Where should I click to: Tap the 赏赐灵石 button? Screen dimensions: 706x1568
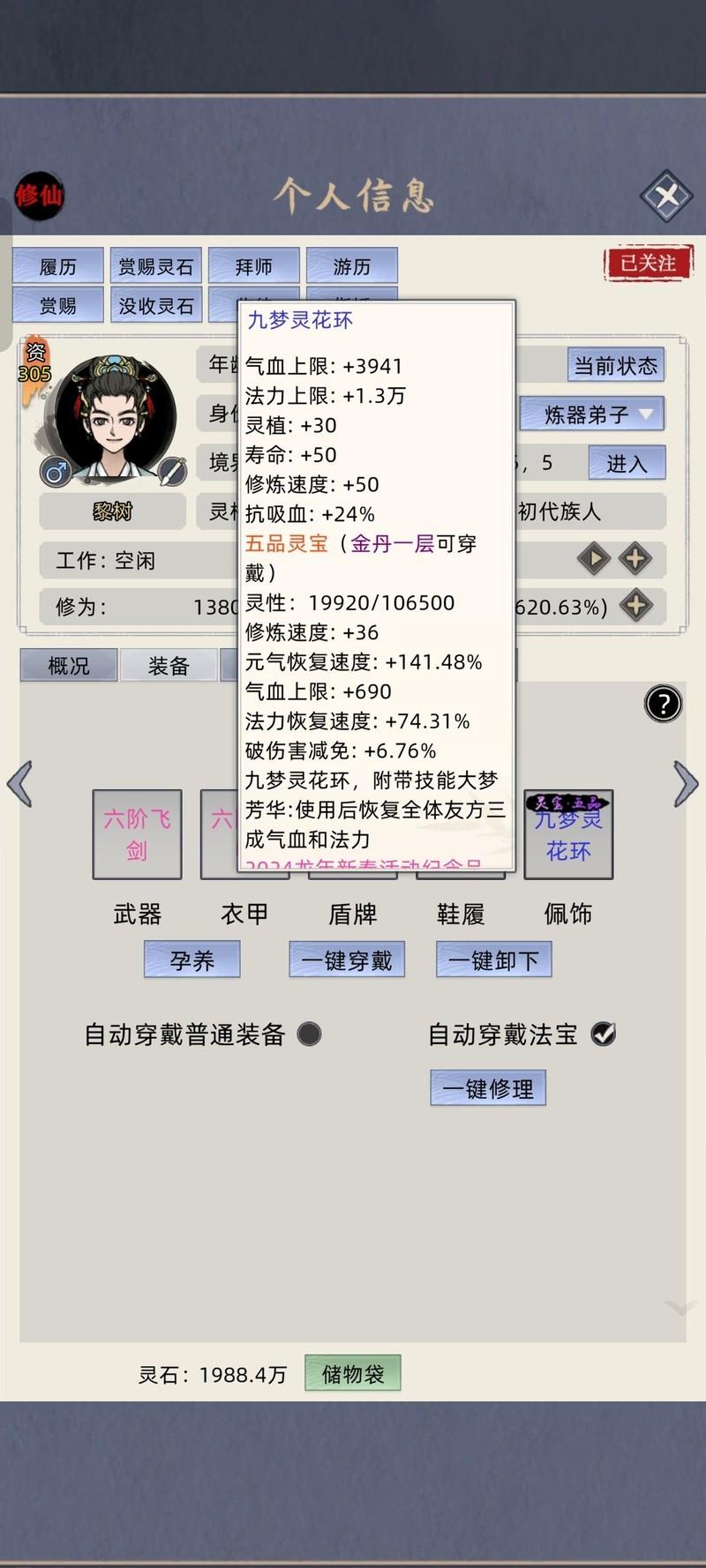(x=156, y=265)
